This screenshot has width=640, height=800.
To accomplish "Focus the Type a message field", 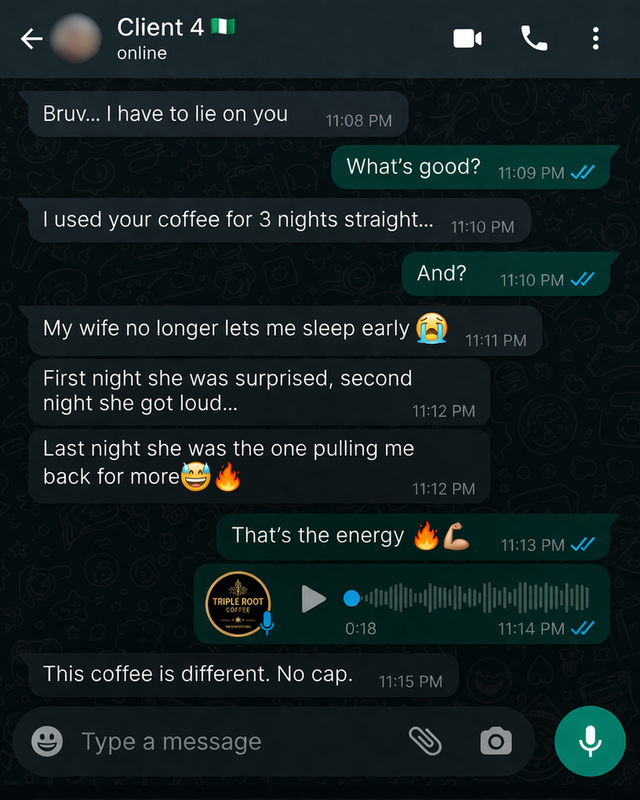I will click(235, 741).
